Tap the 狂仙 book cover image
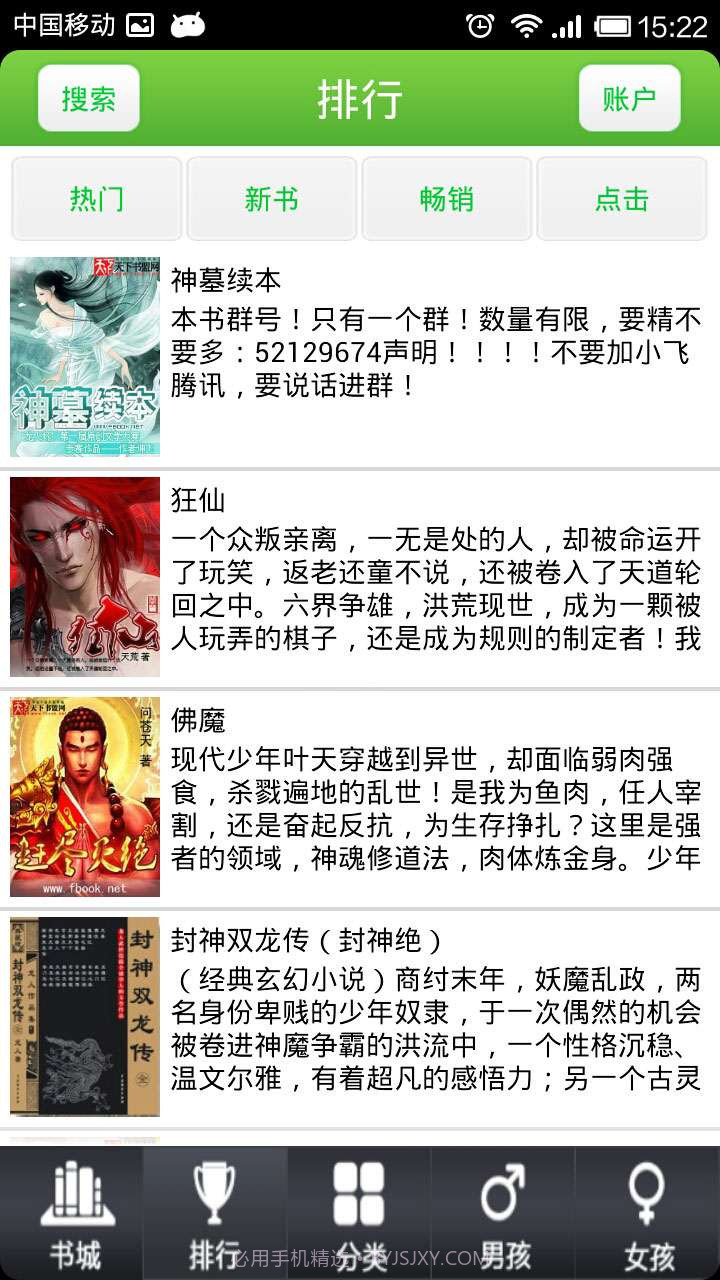This screenshot has height=1280, width=720. tap(84, 575)
